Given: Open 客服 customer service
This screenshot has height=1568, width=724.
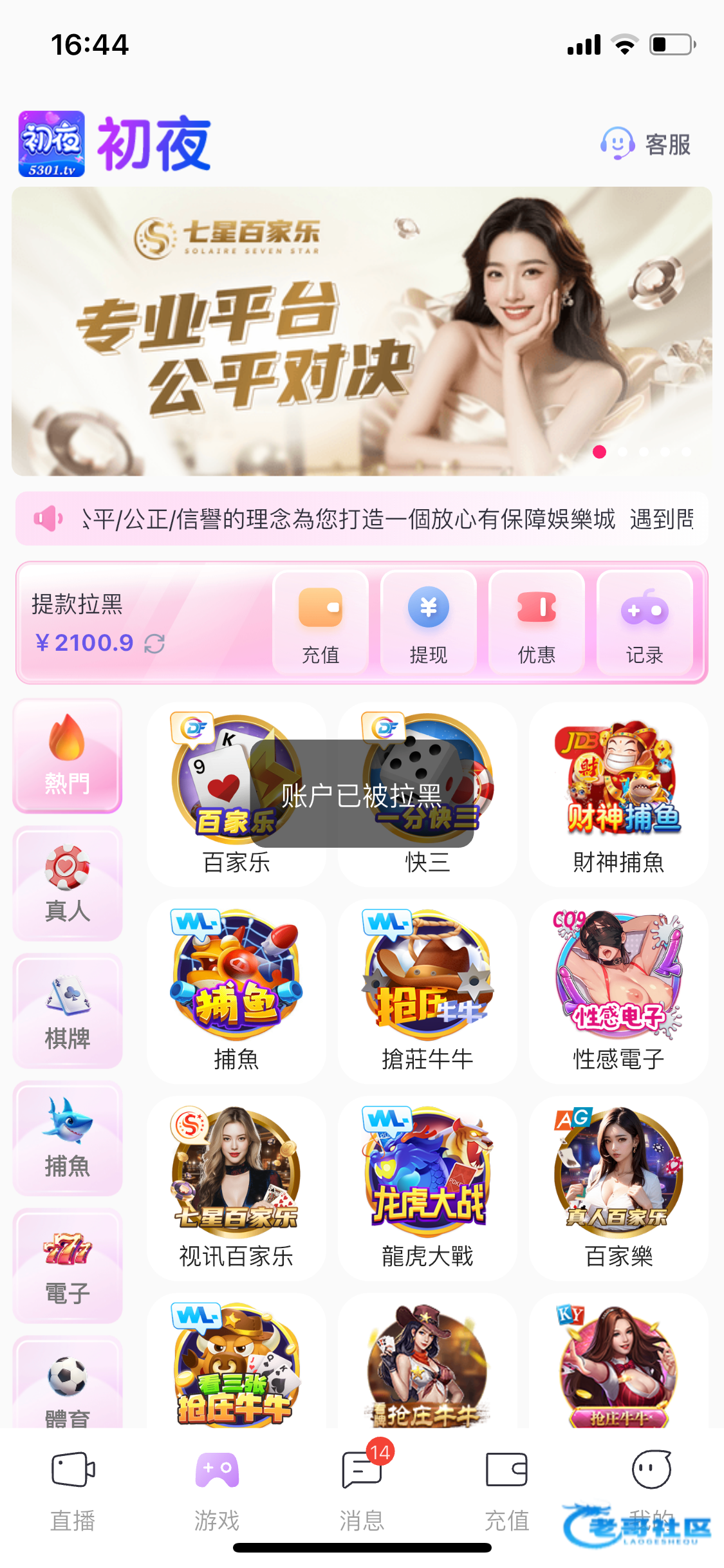Looking at the screenshot, I should (647, 144).
